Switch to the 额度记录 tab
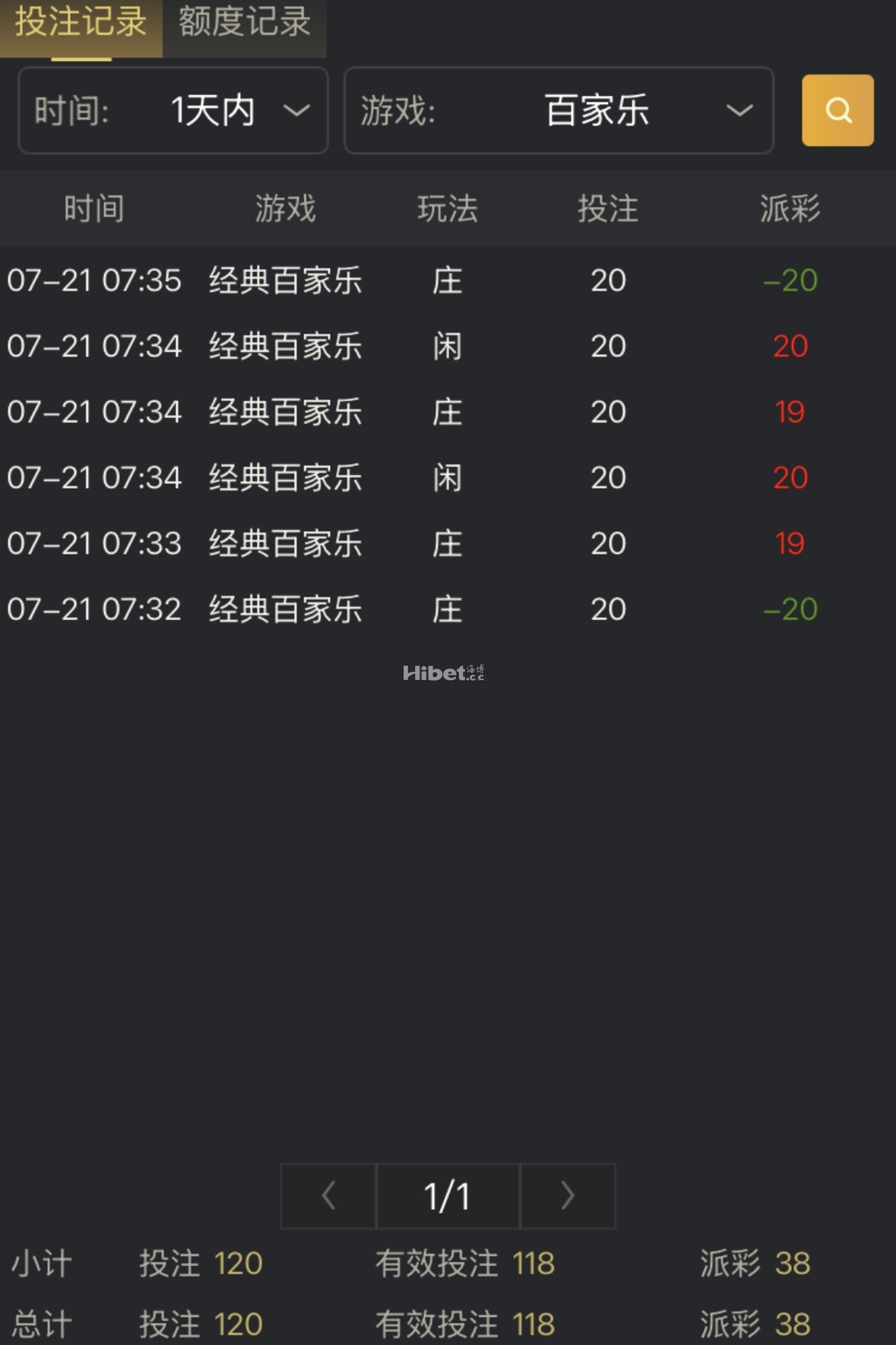This screenshot has width=896, height=1345. point(244,23)
